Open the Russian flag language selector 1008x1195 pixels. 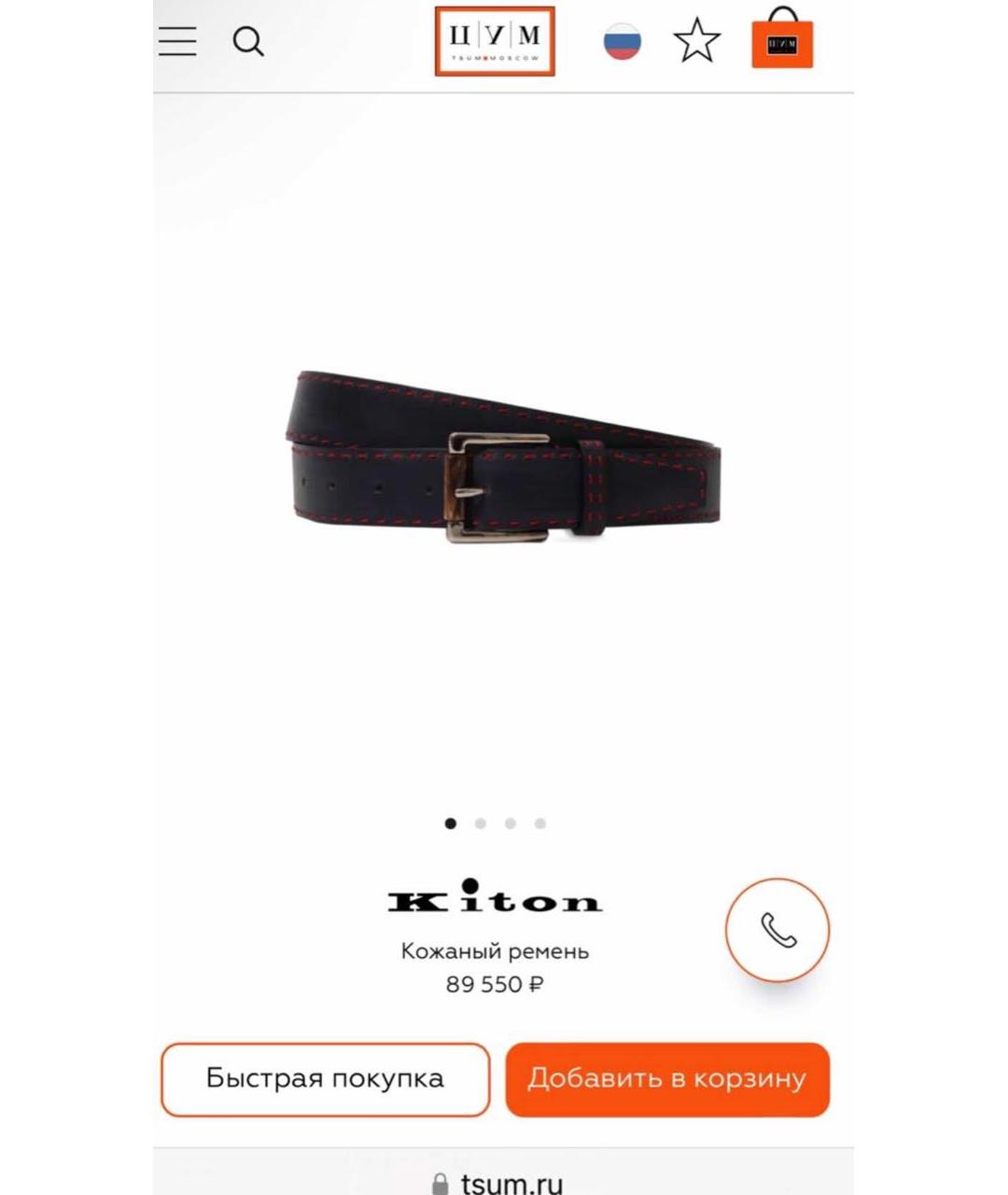click(x=623, y=41)
